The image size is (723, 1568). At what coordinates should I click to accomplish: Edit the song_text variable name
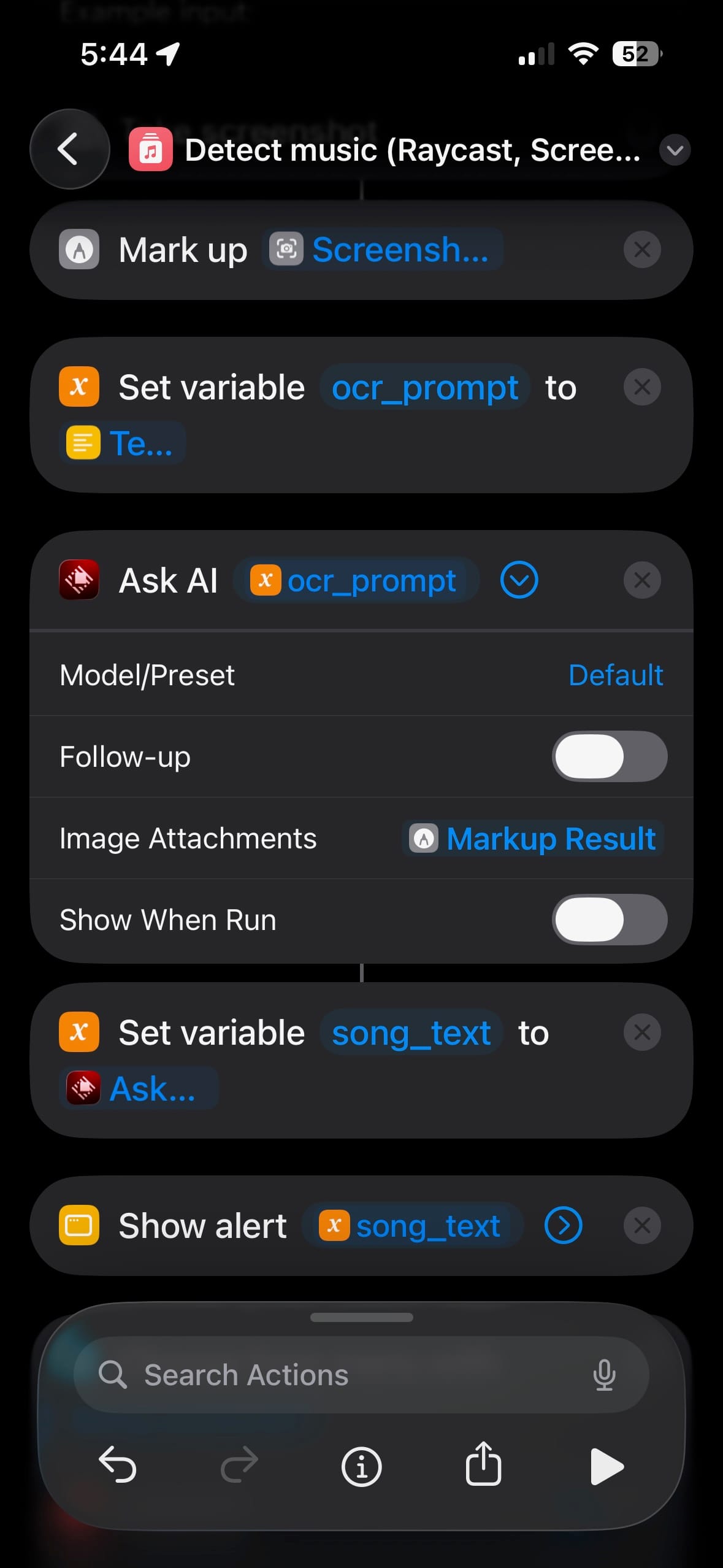(411, 1033)
